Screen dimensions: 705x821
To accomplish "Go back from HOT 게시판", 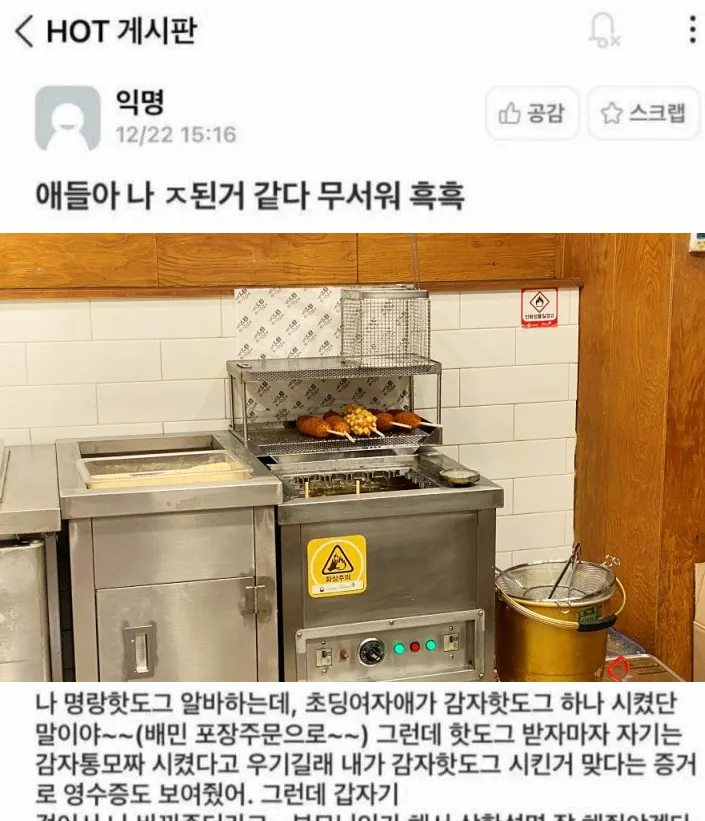I will [24, 31].
